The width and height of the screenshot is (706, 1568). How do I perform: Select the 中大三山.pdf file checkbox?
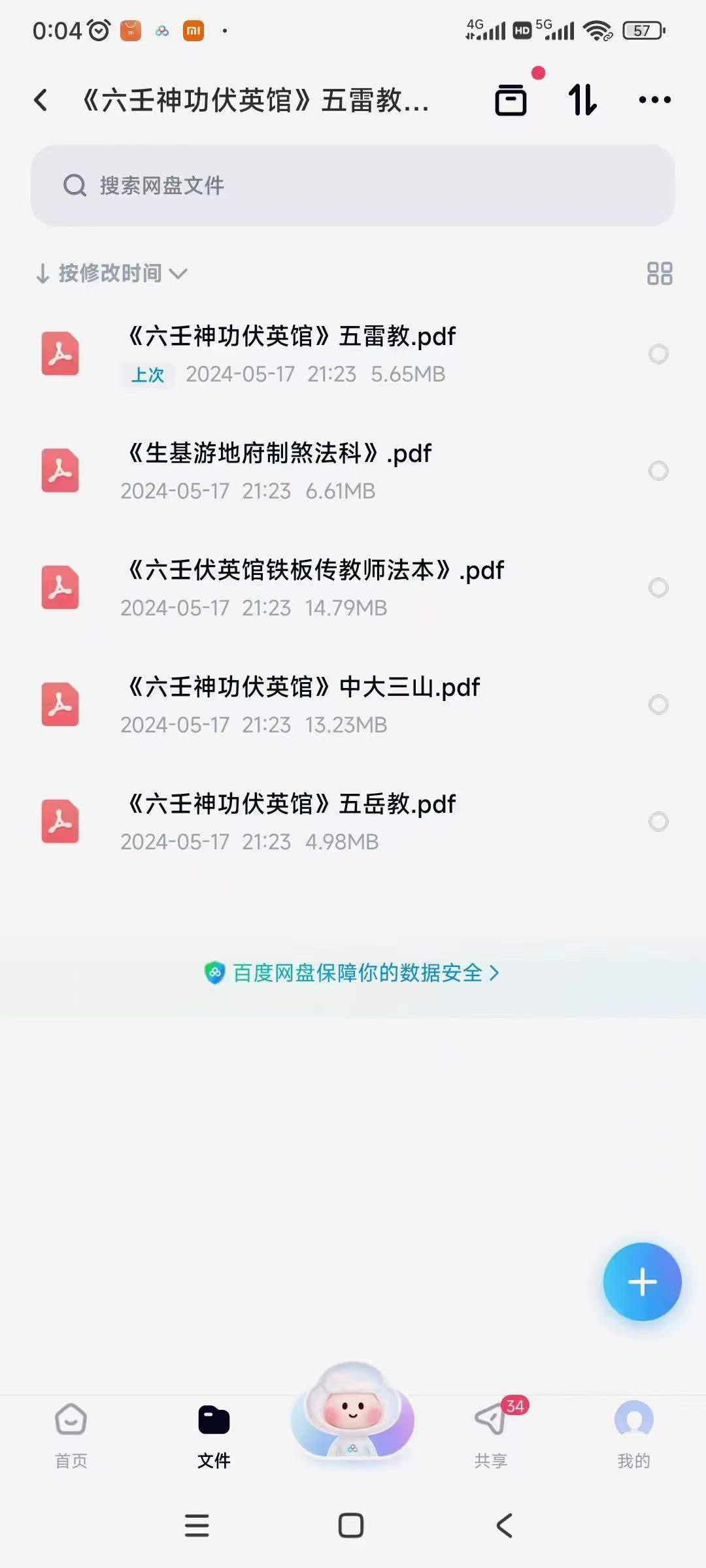pos(658,704)
